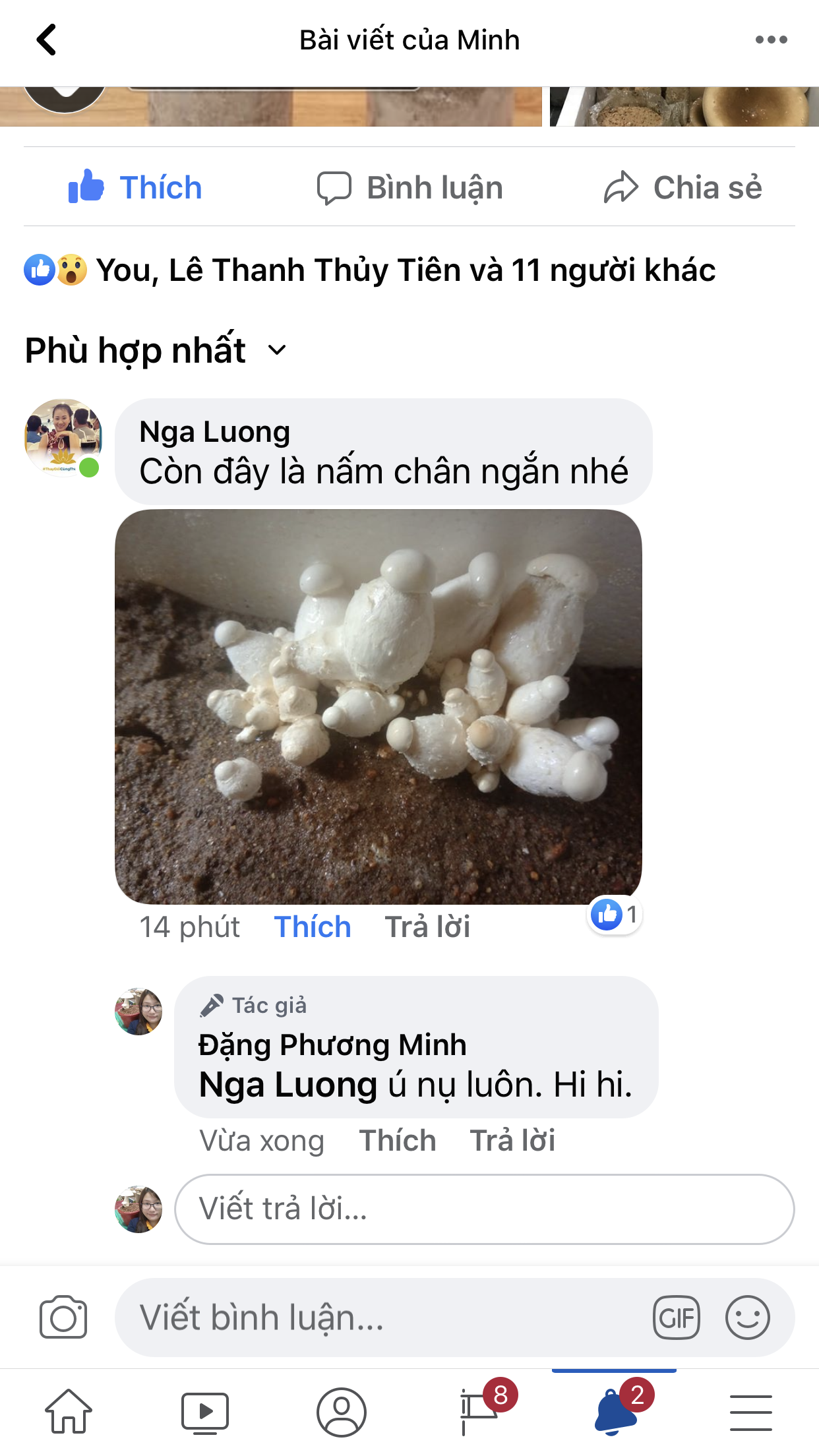Like Đặng Phương Minh's reply
Image resolution: width=819 pixels, height=1456 pixels.
coord(397,1141)
